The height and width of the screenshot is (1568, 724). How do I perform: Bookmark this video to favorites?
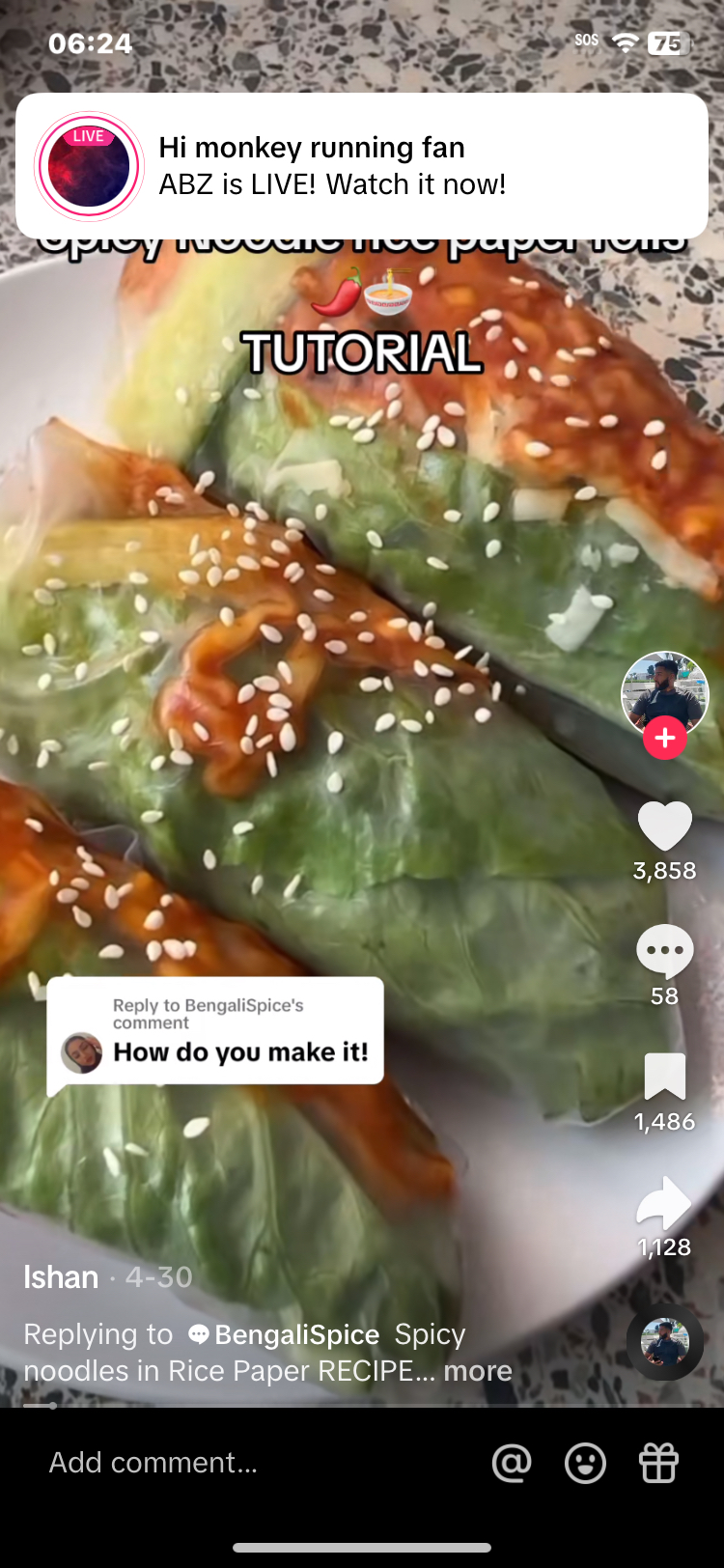coord(664,1078)
